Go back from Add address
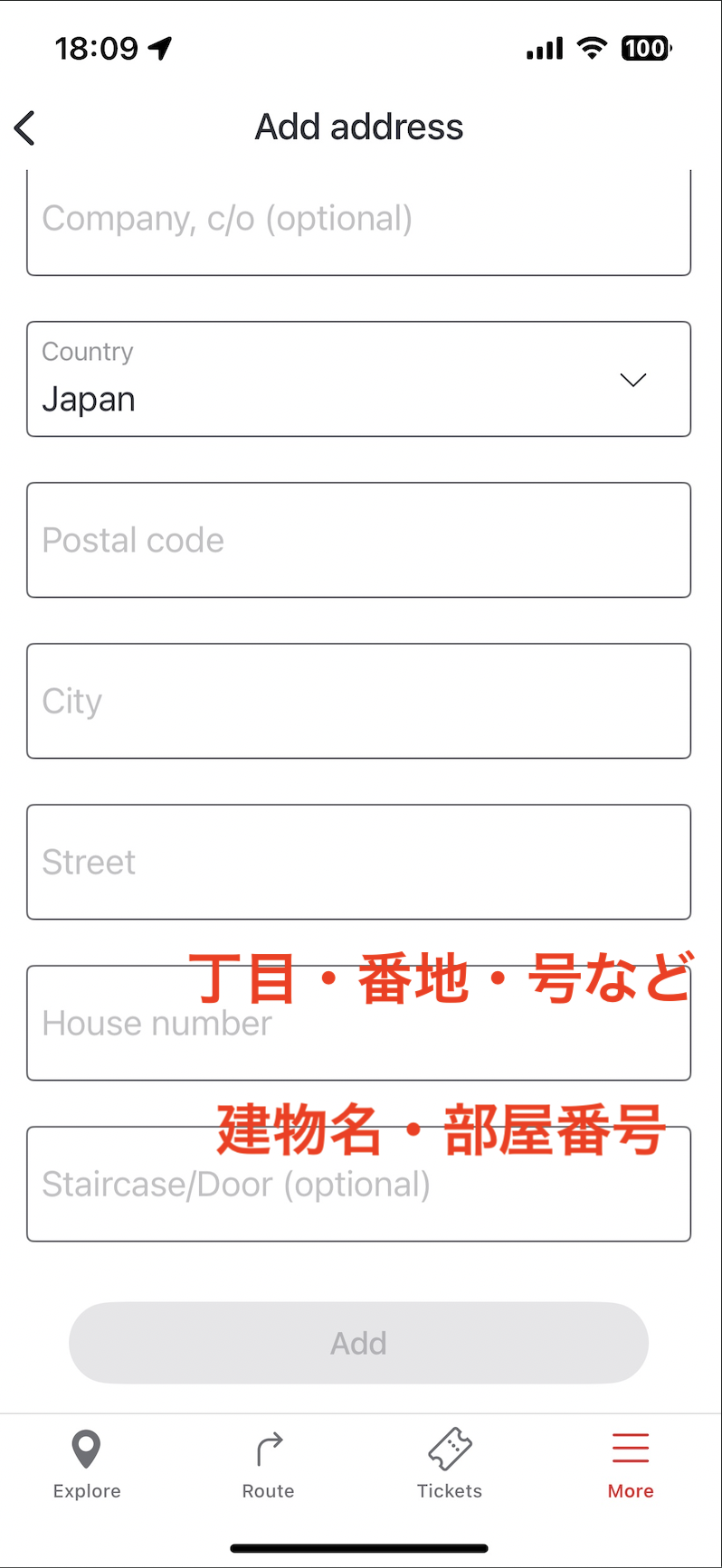The height and width of the screenshot is (1568, 722). click(x=25, y=128)
